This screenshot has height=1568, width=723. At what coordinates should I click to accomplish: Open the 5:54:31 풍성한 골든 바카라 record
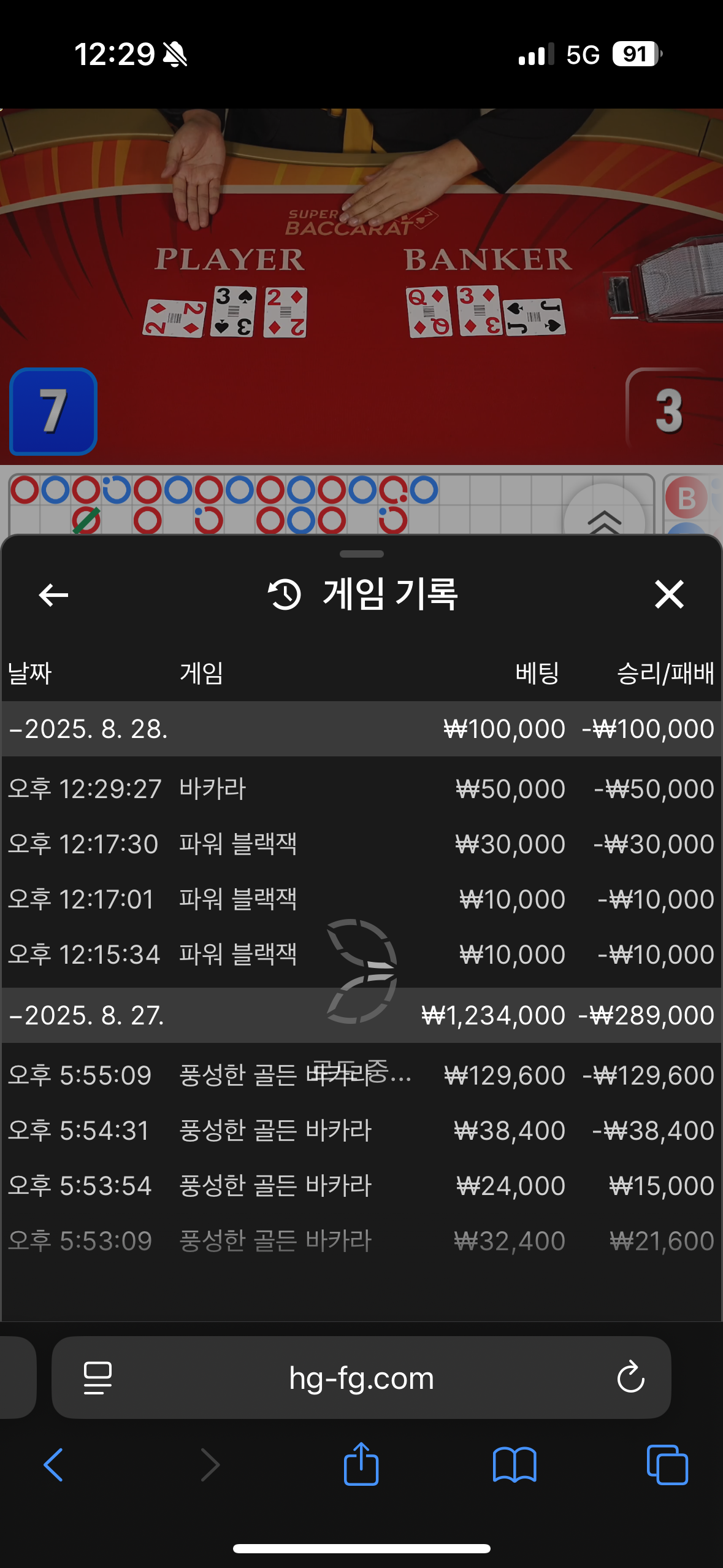coord(361,1131)
